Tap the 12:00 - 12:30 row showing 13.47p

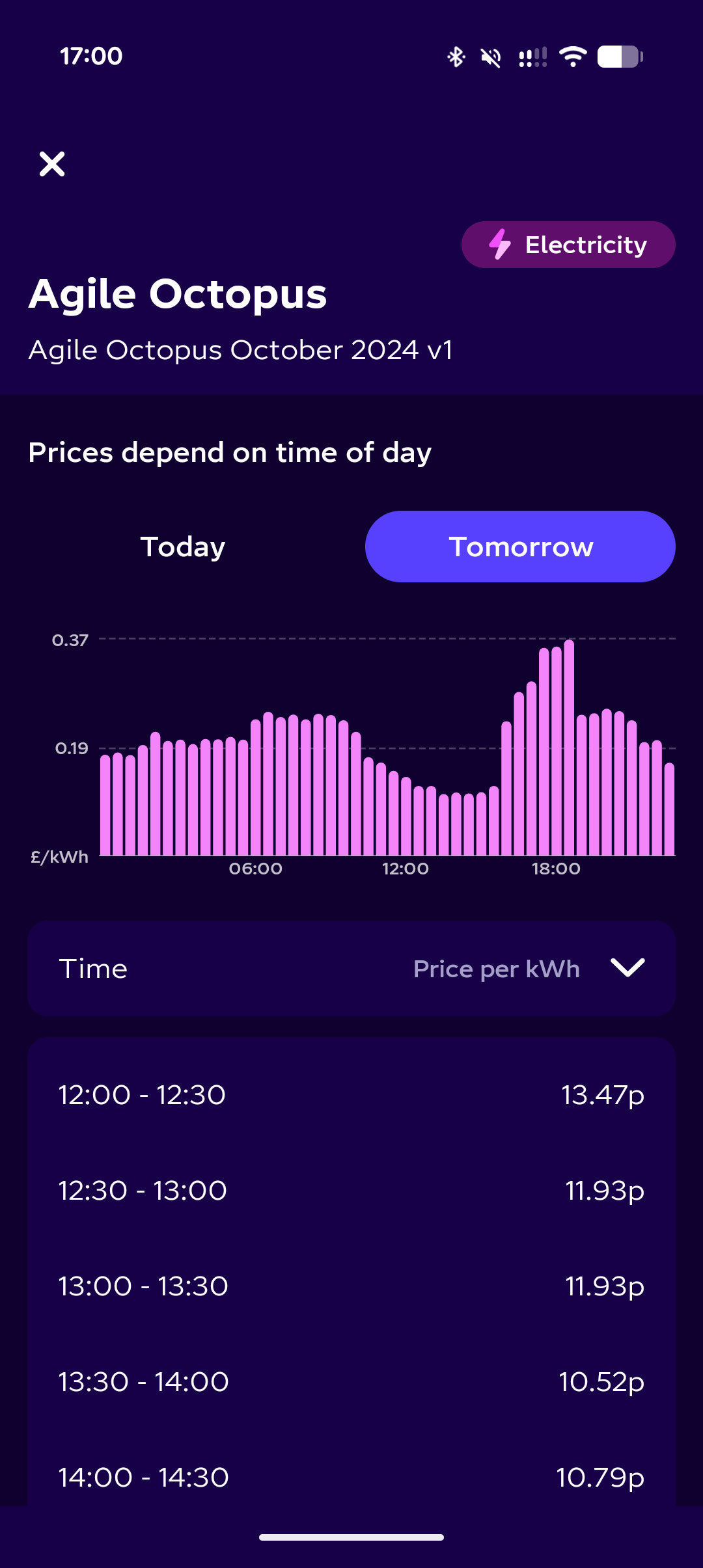pyautogui.click(x=351, y=1095)
